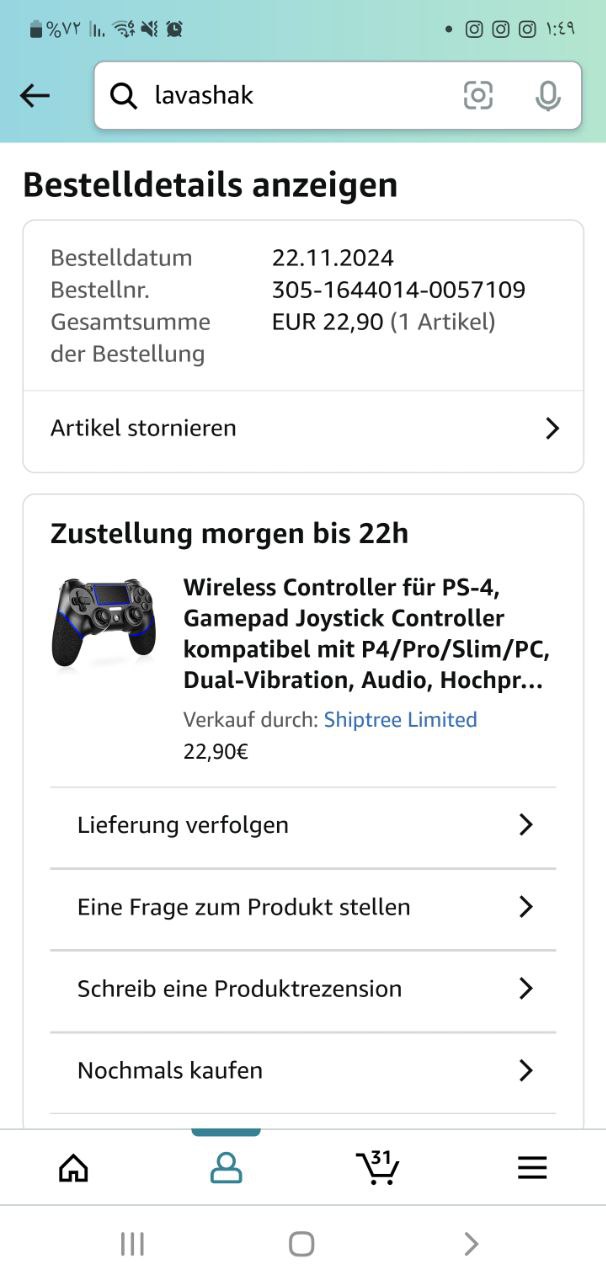Choose Nochmals kaufen
The image size is (606, 1280).
pyautogui.click(x=302, y=1070)
